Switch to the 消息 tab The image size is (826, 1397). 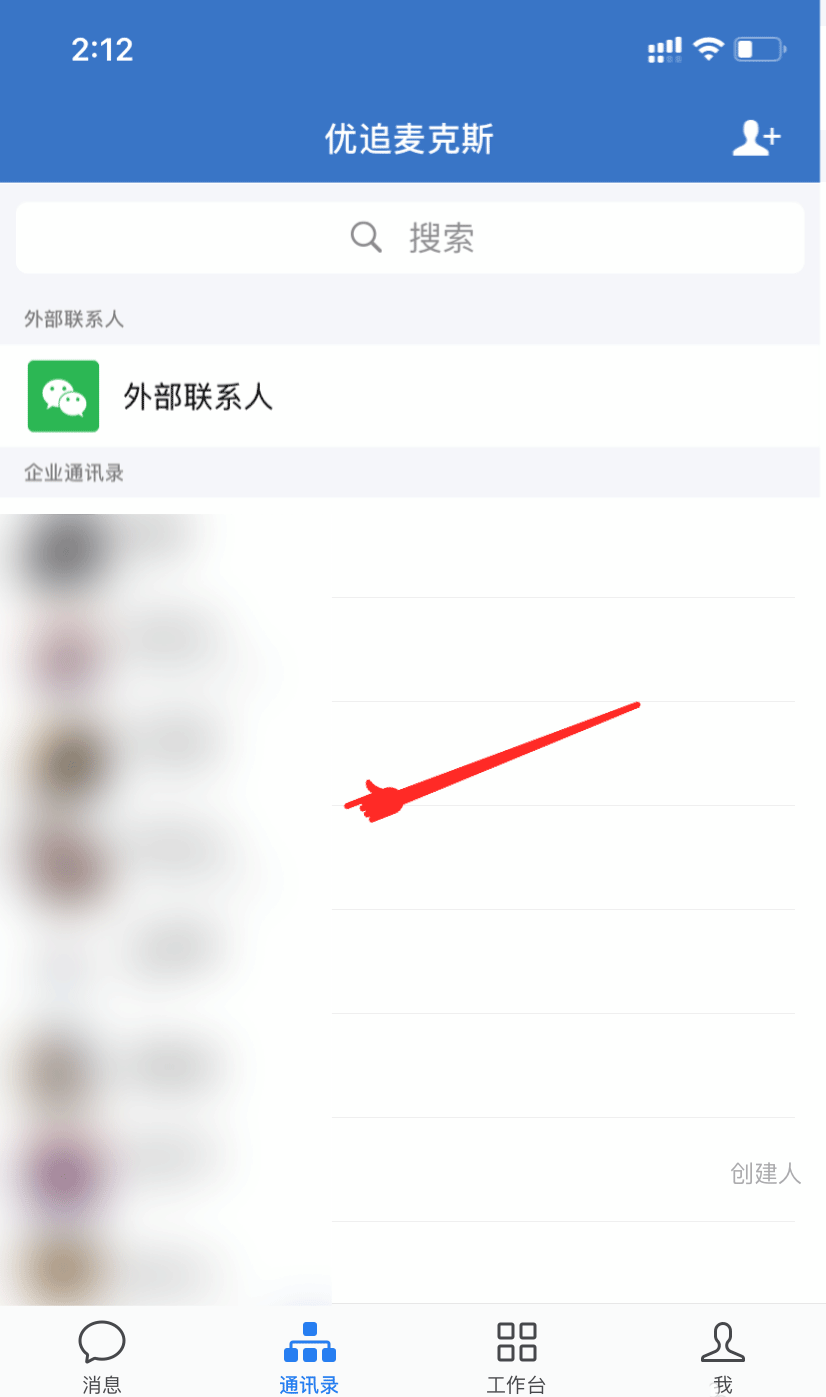pos(102,1355)
